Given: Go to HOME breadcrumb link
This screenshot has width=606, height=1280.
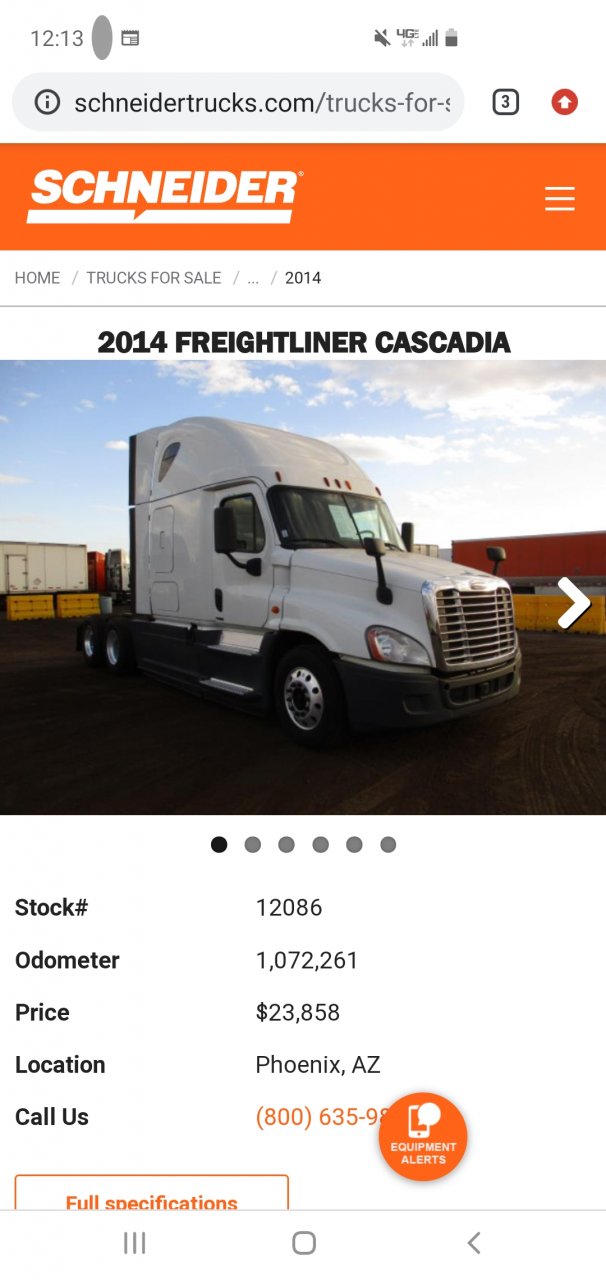Looking at the screenshot, I should [x=37, y=278].
